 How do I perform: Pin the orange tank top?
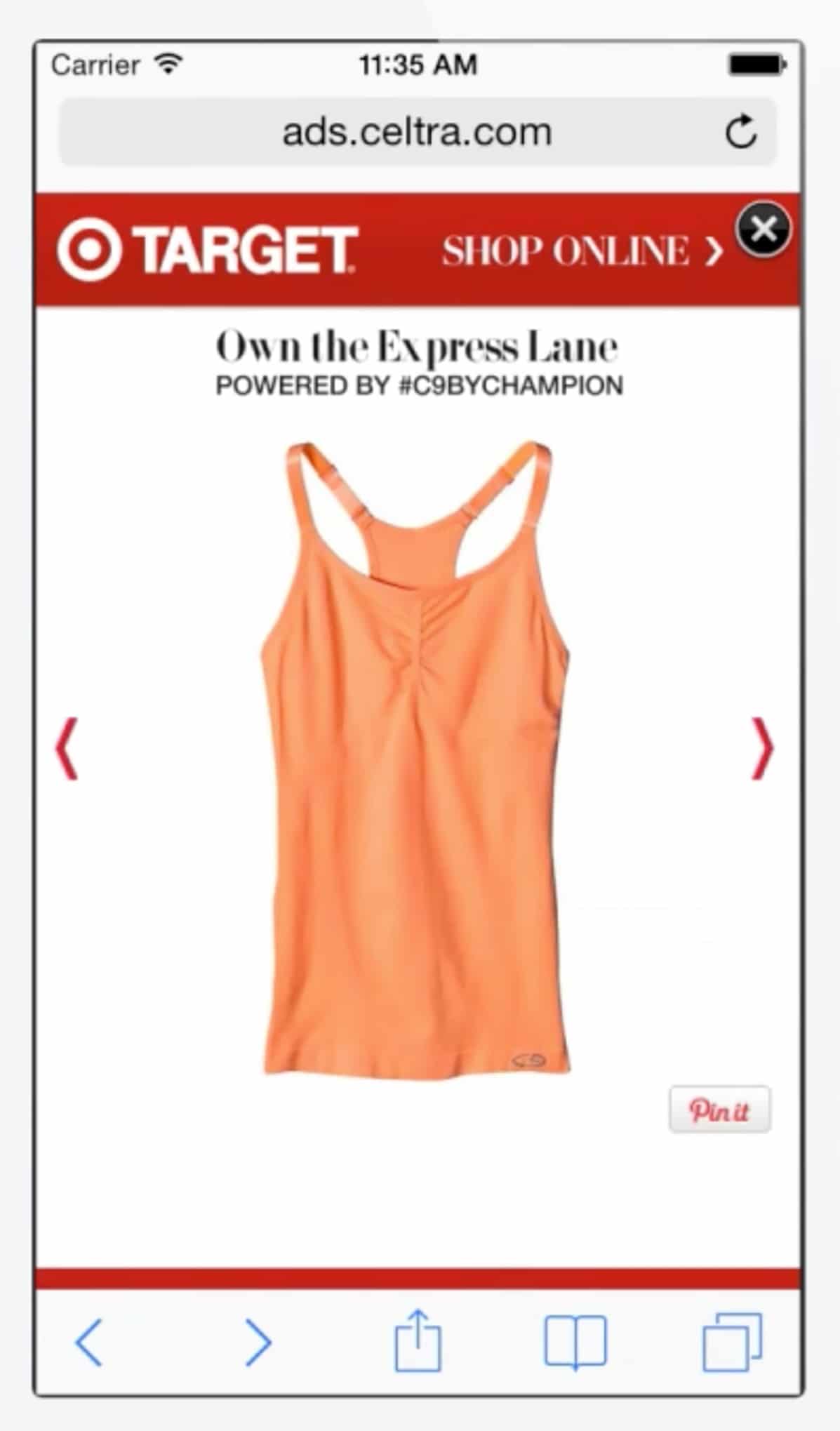(719, 1110)
